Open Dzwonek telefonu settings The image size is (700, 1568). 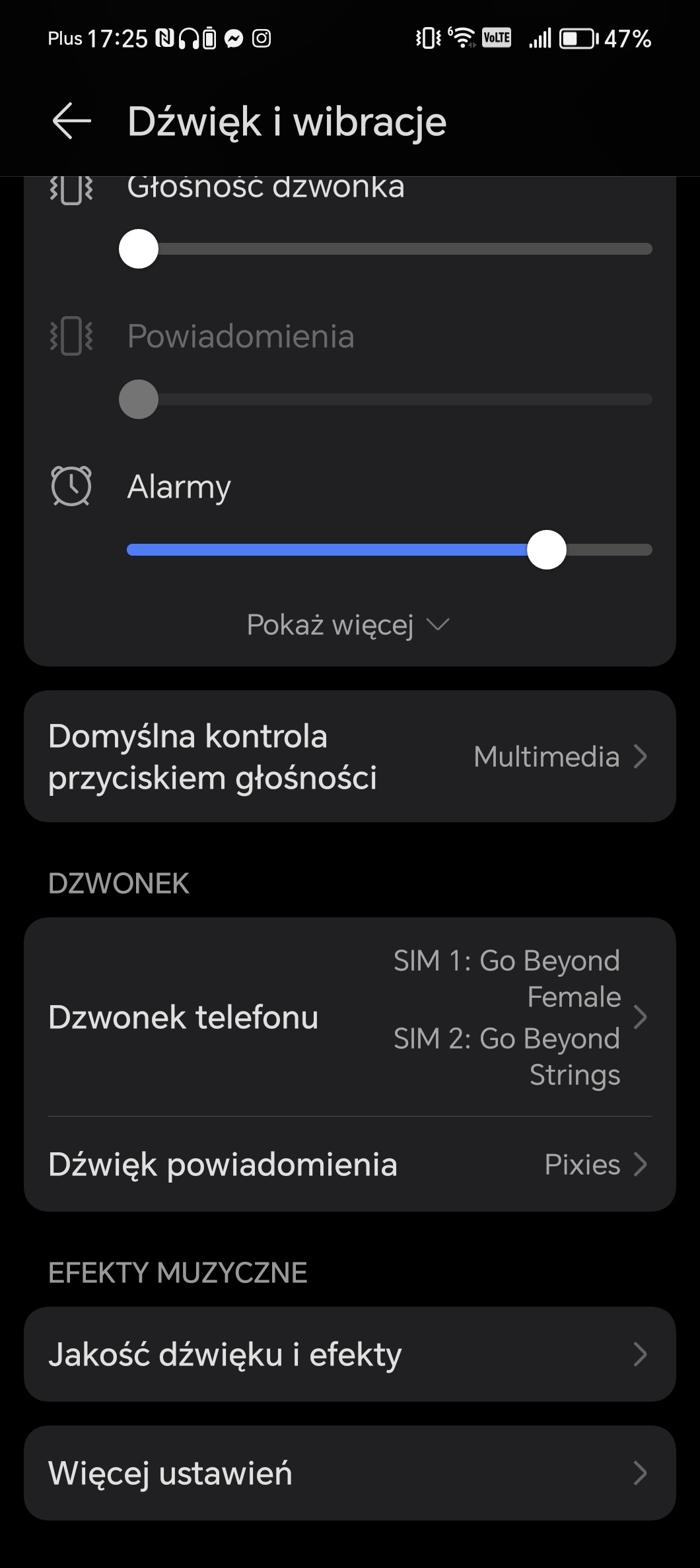[350, 1017]
